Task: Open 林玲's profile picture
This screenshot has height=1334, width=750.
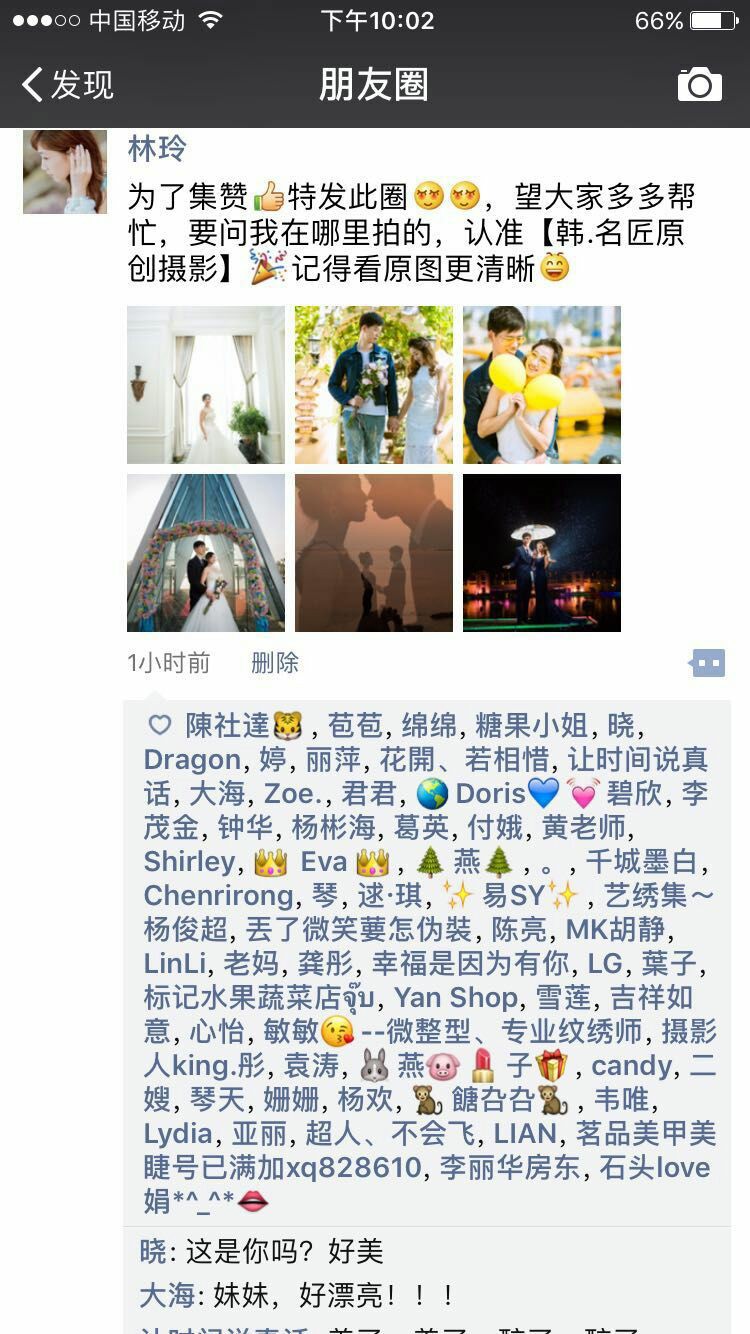Action: (x=65, y=171)
